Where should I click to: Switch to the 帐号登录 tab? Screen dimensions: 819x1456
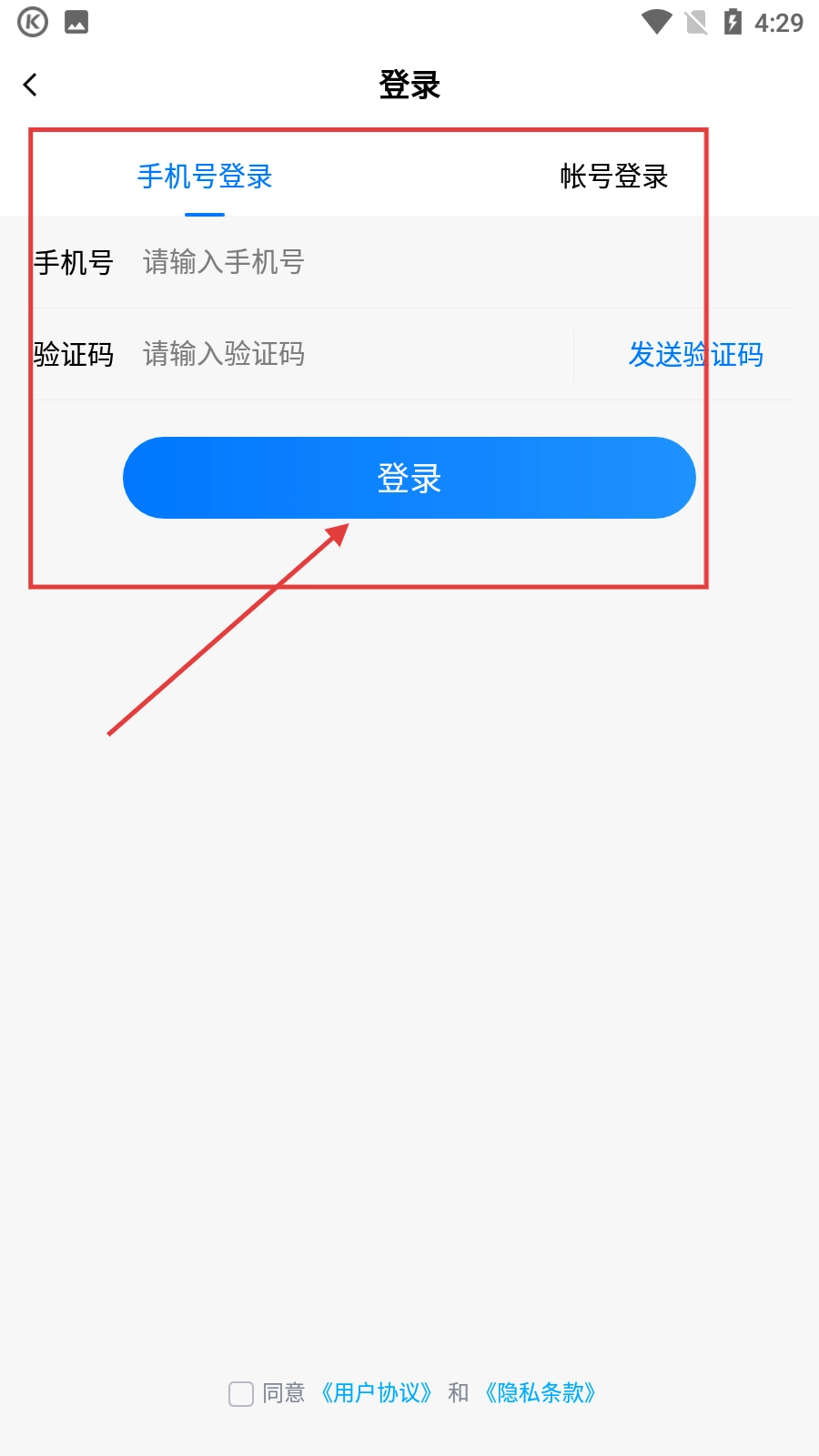coord(614,176)
